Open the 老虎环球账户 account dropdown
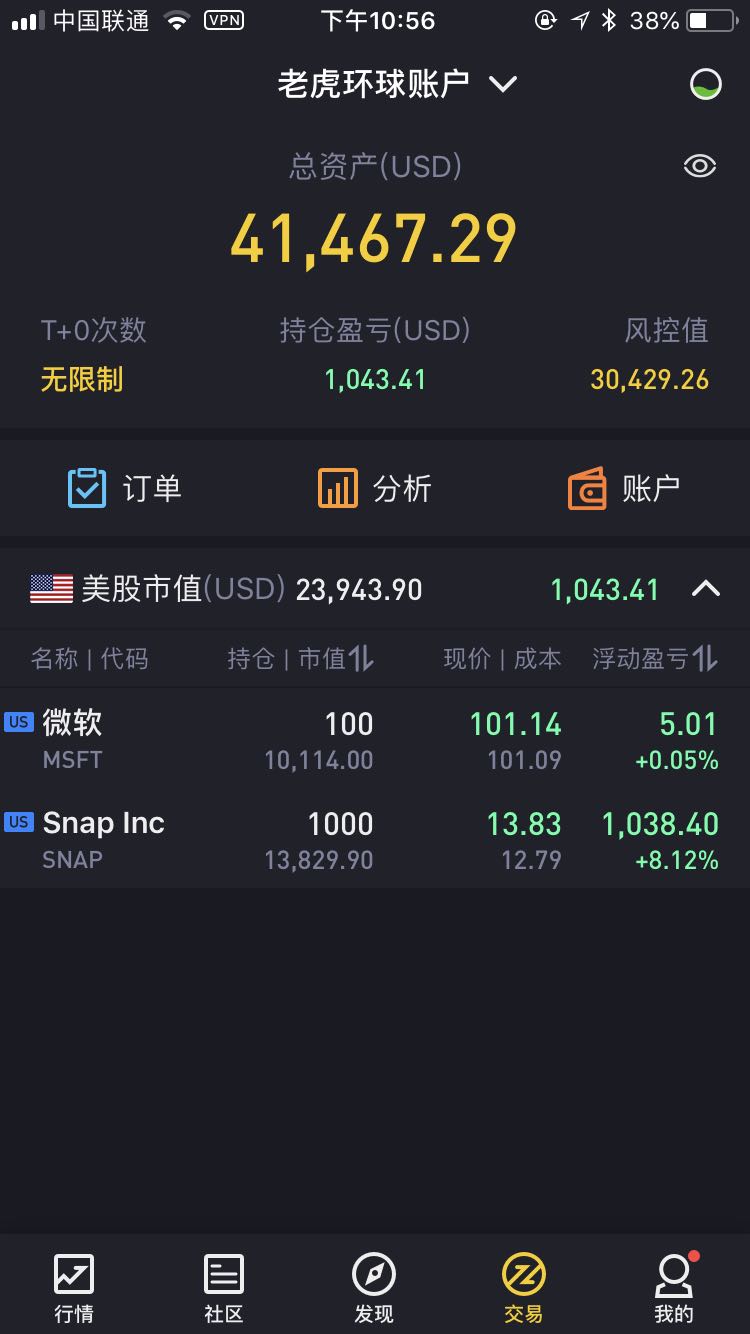This screenshot has width=750, height=1334. (397, 84)
